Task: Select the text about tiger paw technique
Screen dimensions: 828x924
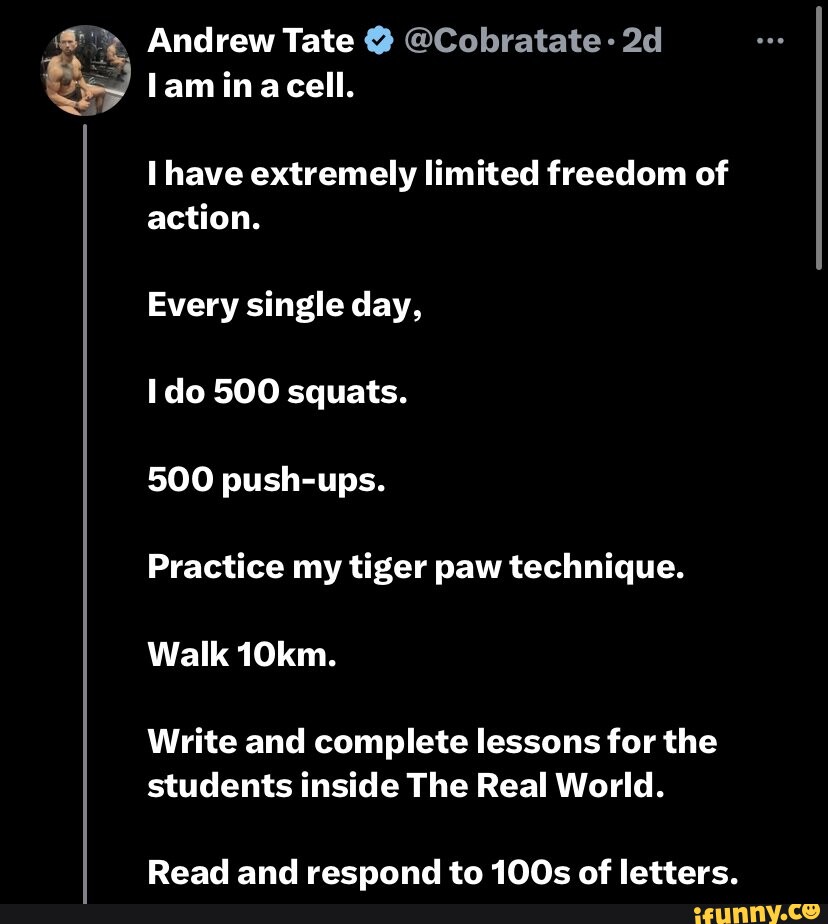Action: tap(416, 566)
